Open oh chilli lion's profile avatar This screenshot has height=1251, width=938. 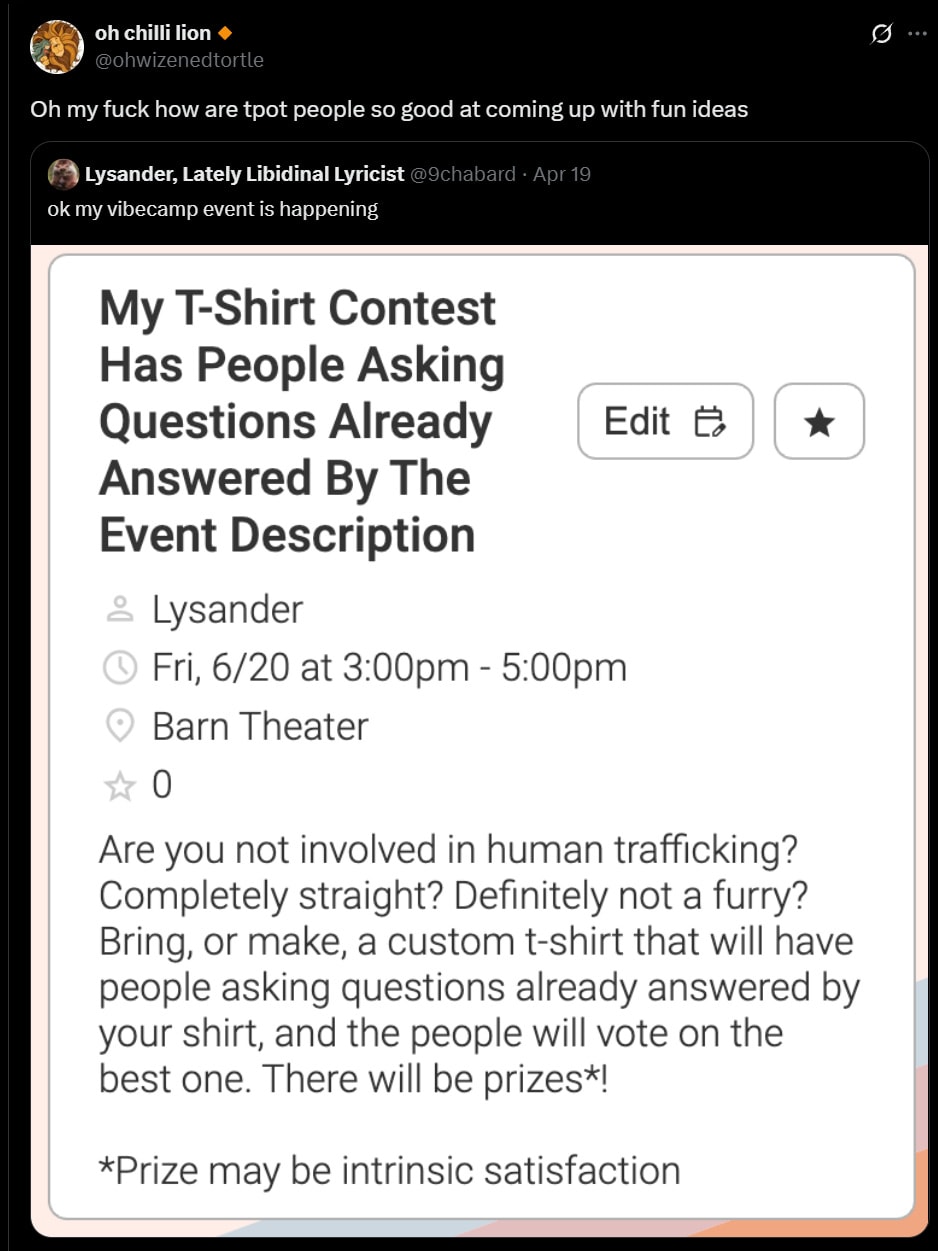[x=57, y=46]
